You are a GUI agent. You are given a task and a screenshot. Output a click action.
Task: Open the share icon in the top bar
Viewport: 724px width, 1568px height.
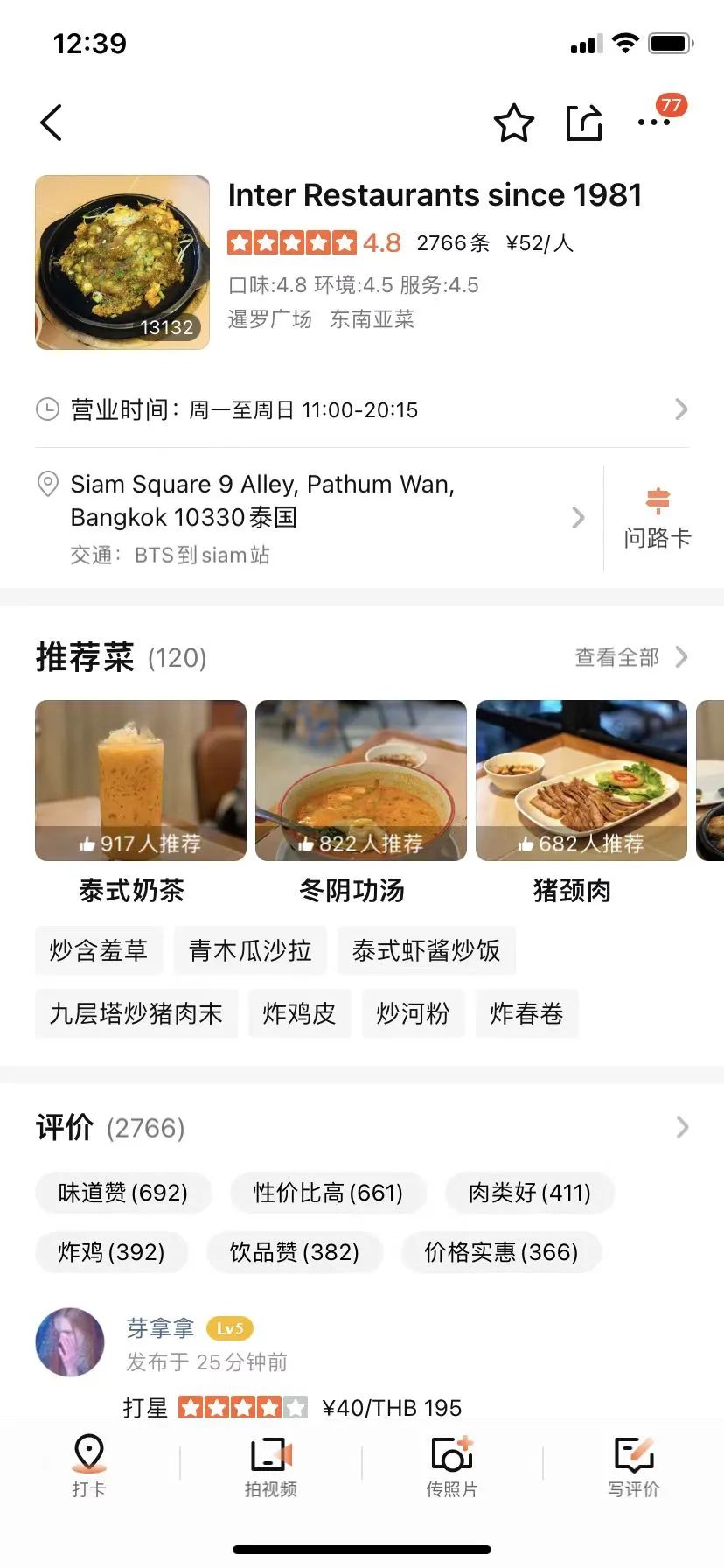pos(583,122)
